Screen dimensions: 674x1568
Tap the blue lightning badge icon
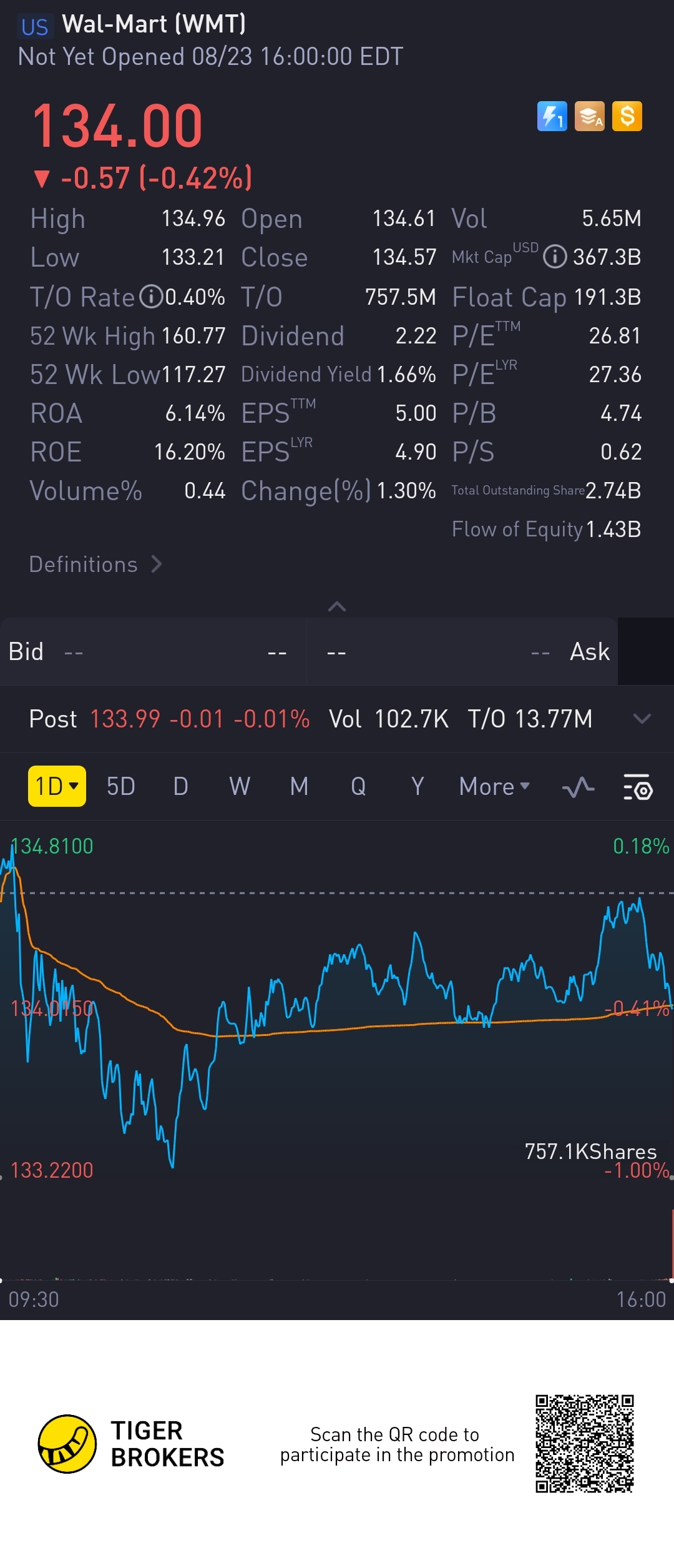coord(552,116)
